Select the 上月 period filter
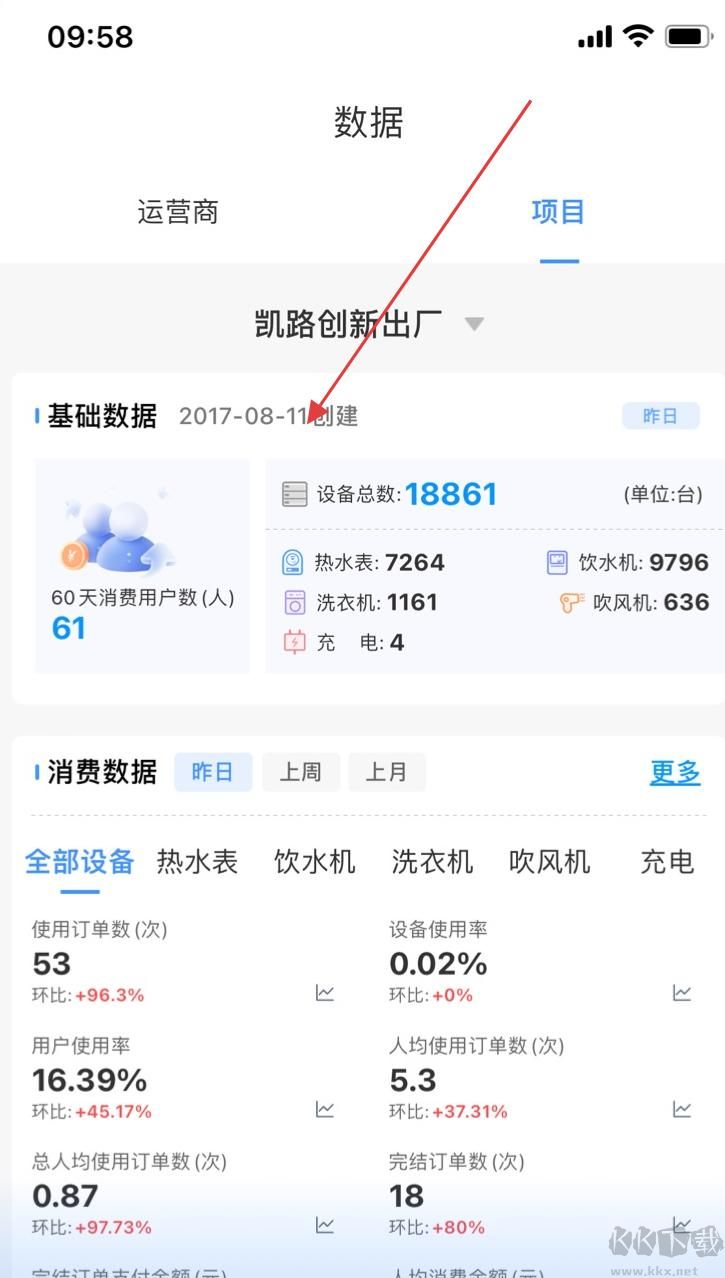Image resolution: width=725 pixels, height=1278 pixels. pyautogui.click(x=387, y=771)
